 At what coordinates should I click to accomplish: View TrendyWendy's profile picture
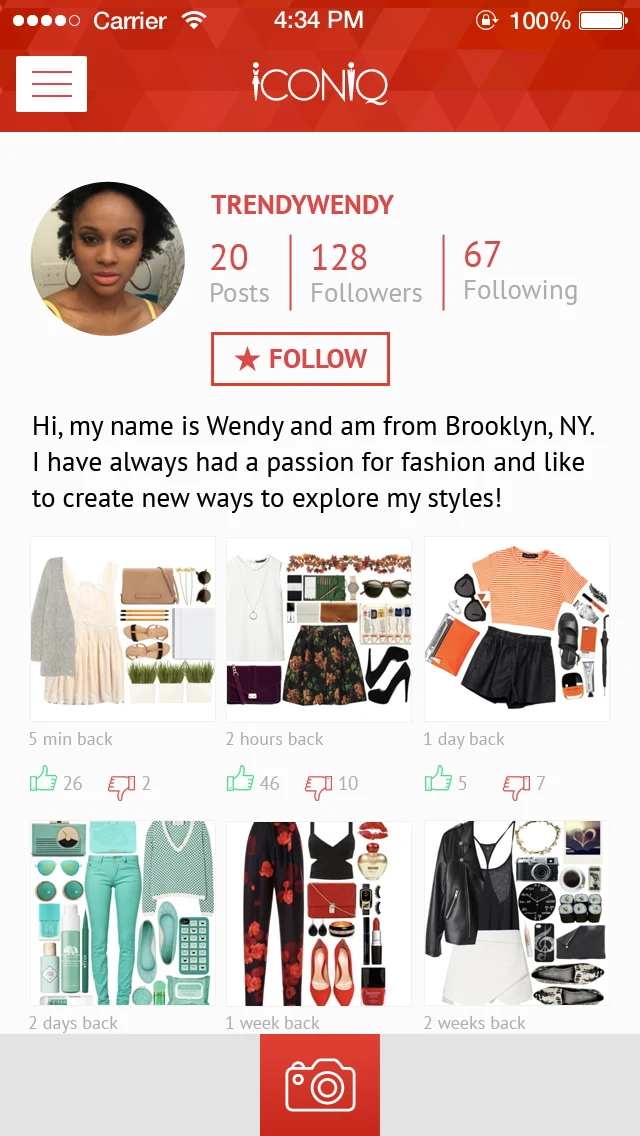pyautogui.click(x=108, y=259)
